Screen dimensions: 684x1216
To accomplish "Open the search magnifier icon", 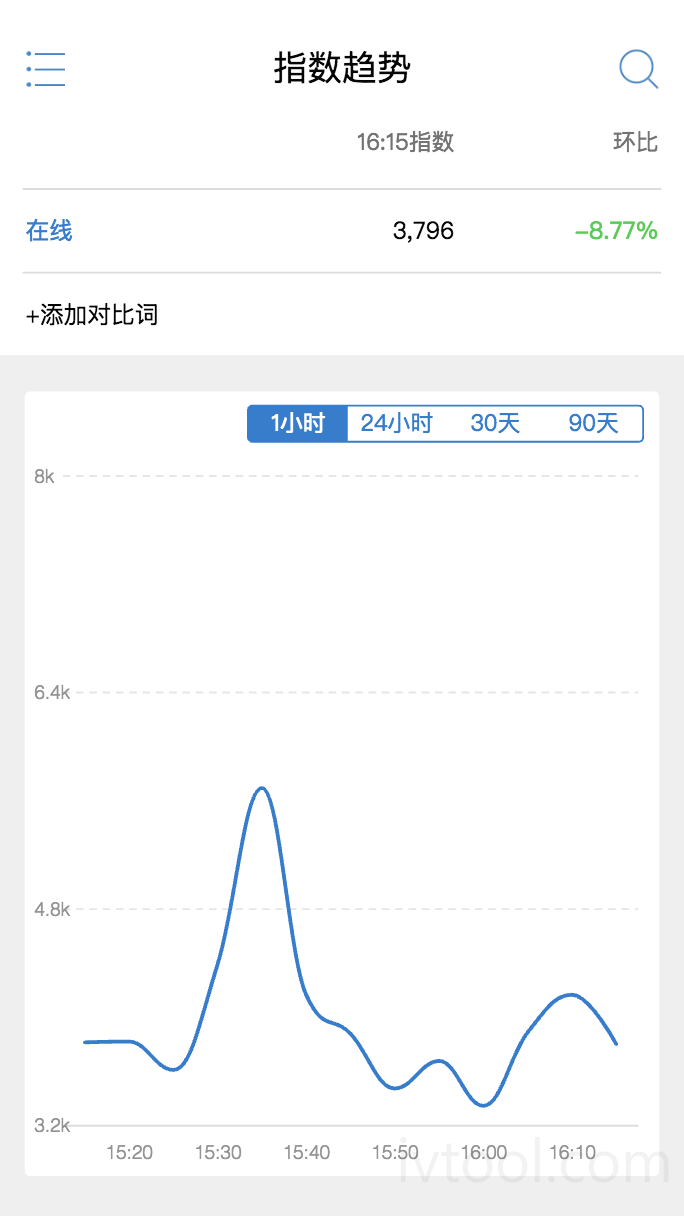I will pyautogui.click(x=638, y=69).
